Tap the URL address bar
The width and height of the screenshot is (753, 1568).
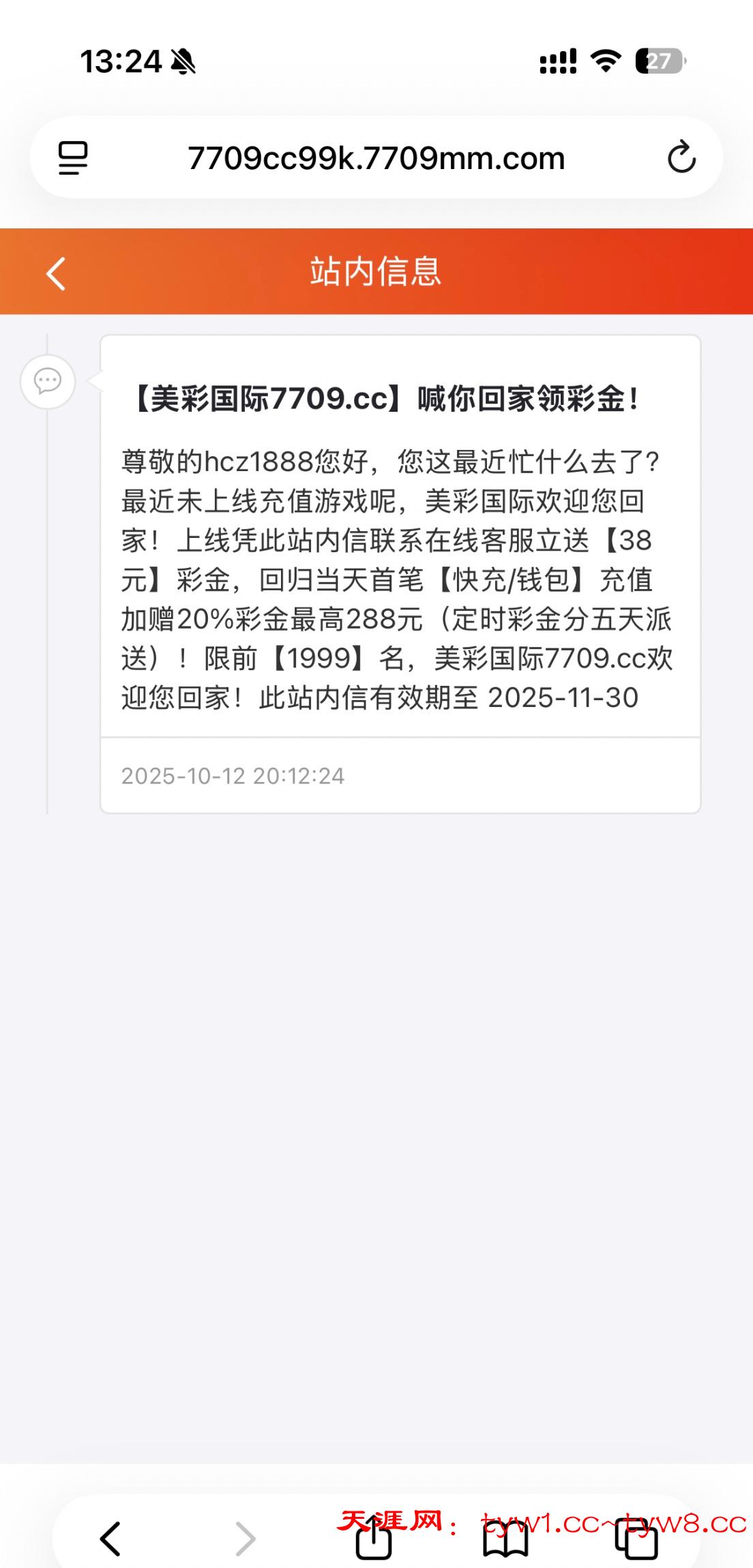click(x=376, y=158)
